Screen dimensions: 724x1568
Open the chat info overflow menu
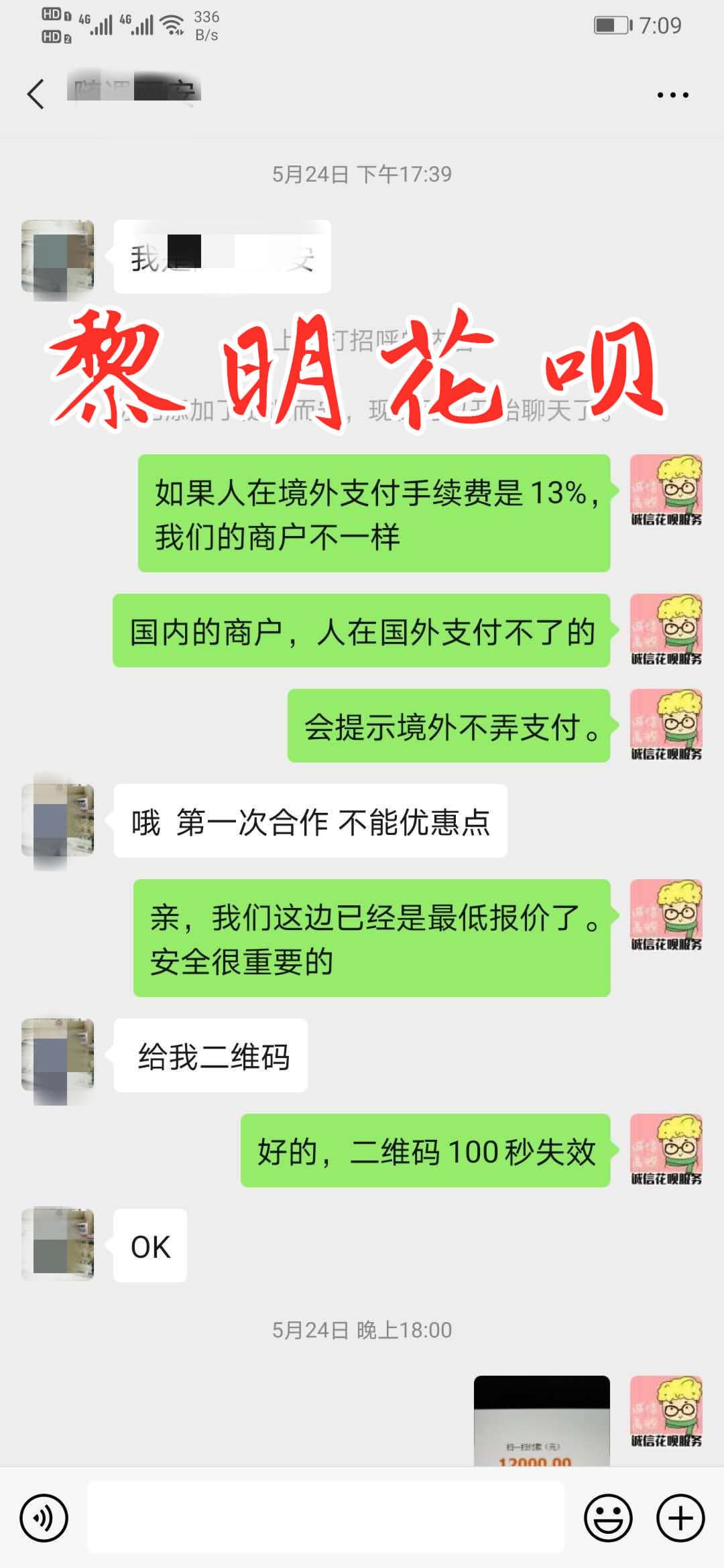pos(672,95)
